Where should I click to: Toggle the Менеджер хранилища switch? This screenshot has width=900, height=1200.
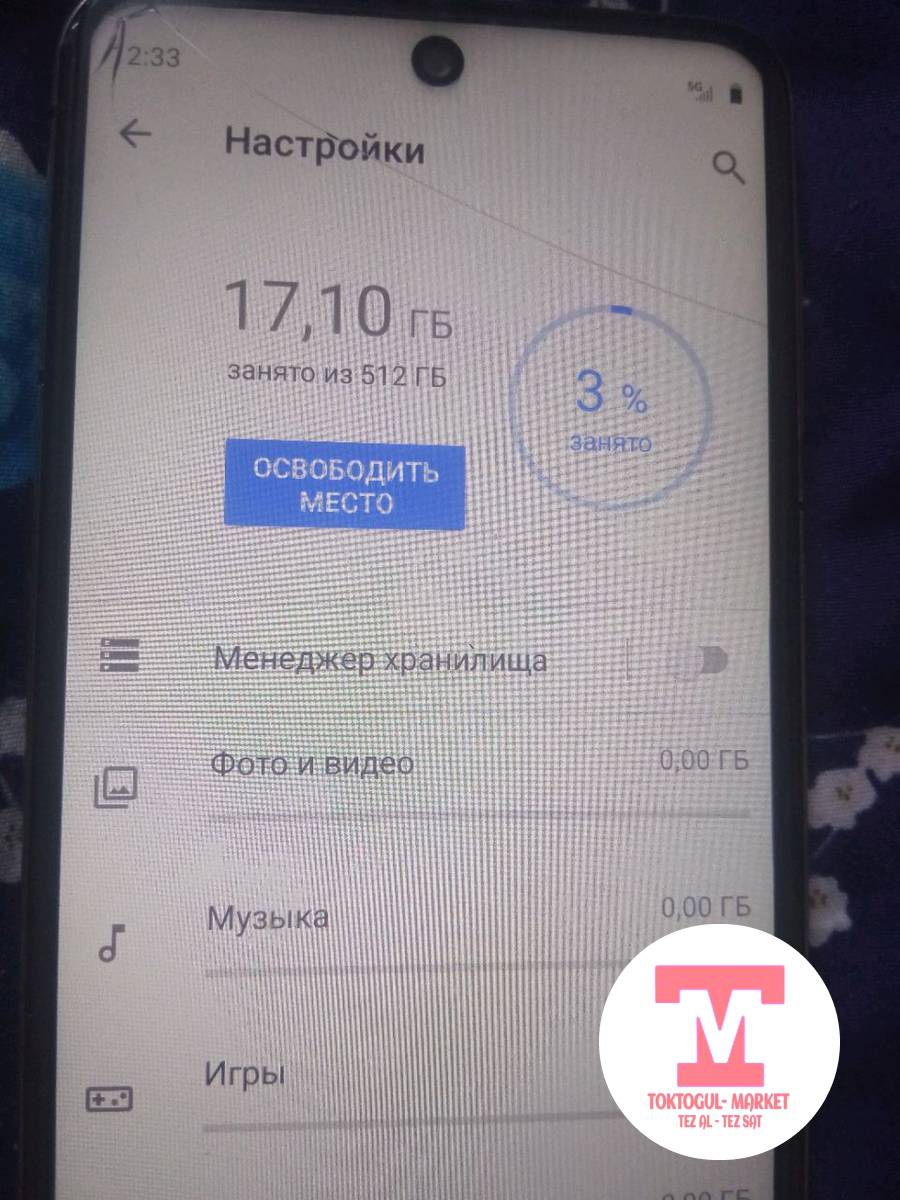click(702, 661)
